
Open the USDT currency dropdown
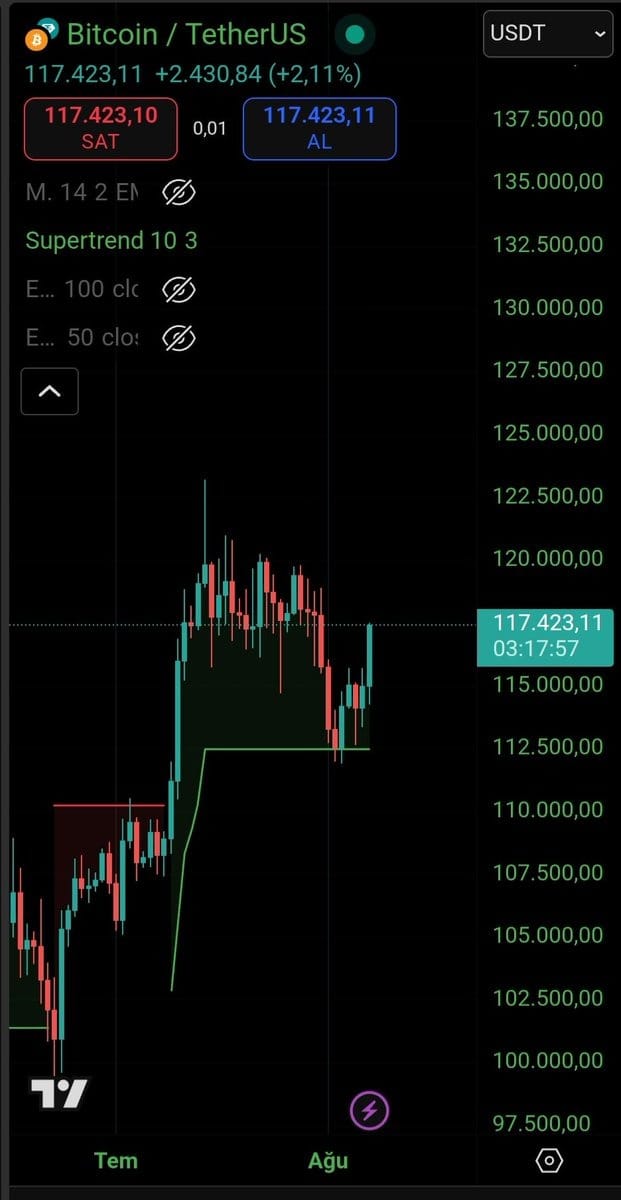pyautogui.click(x=547, y=34)
